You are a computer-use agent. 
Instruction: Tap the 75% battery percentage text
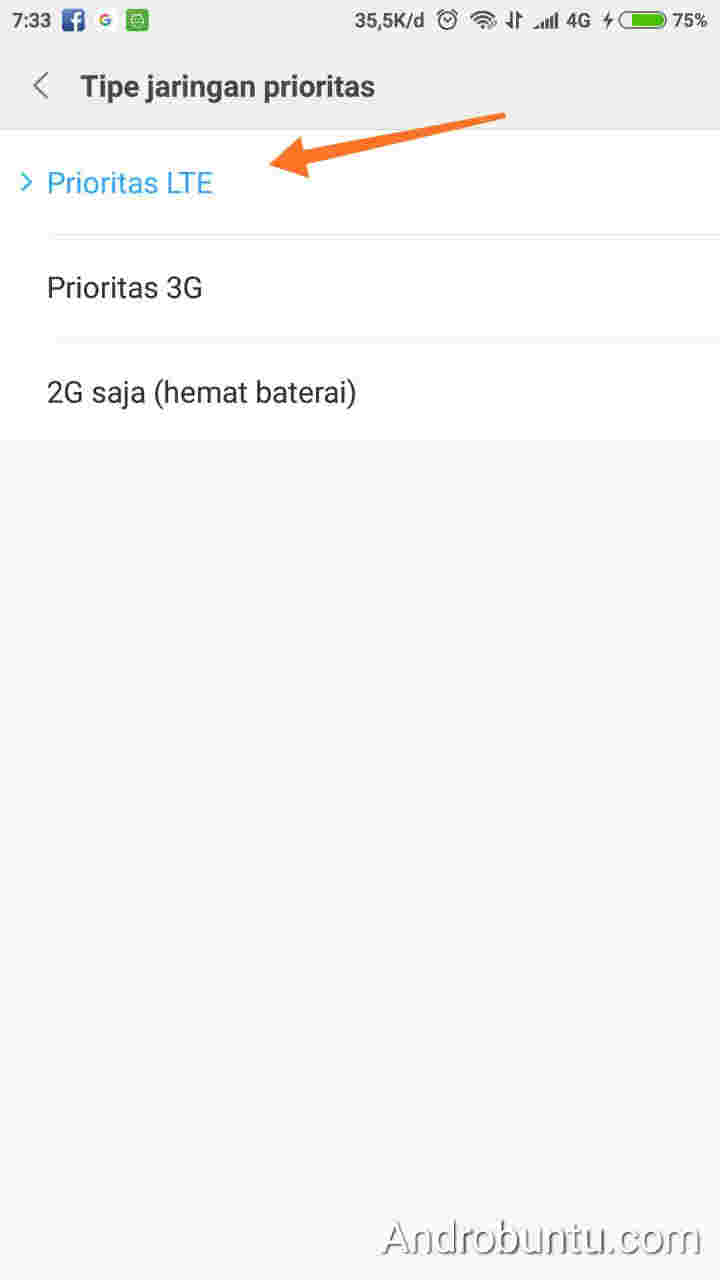pyautogui.click(x=692, y=19)
